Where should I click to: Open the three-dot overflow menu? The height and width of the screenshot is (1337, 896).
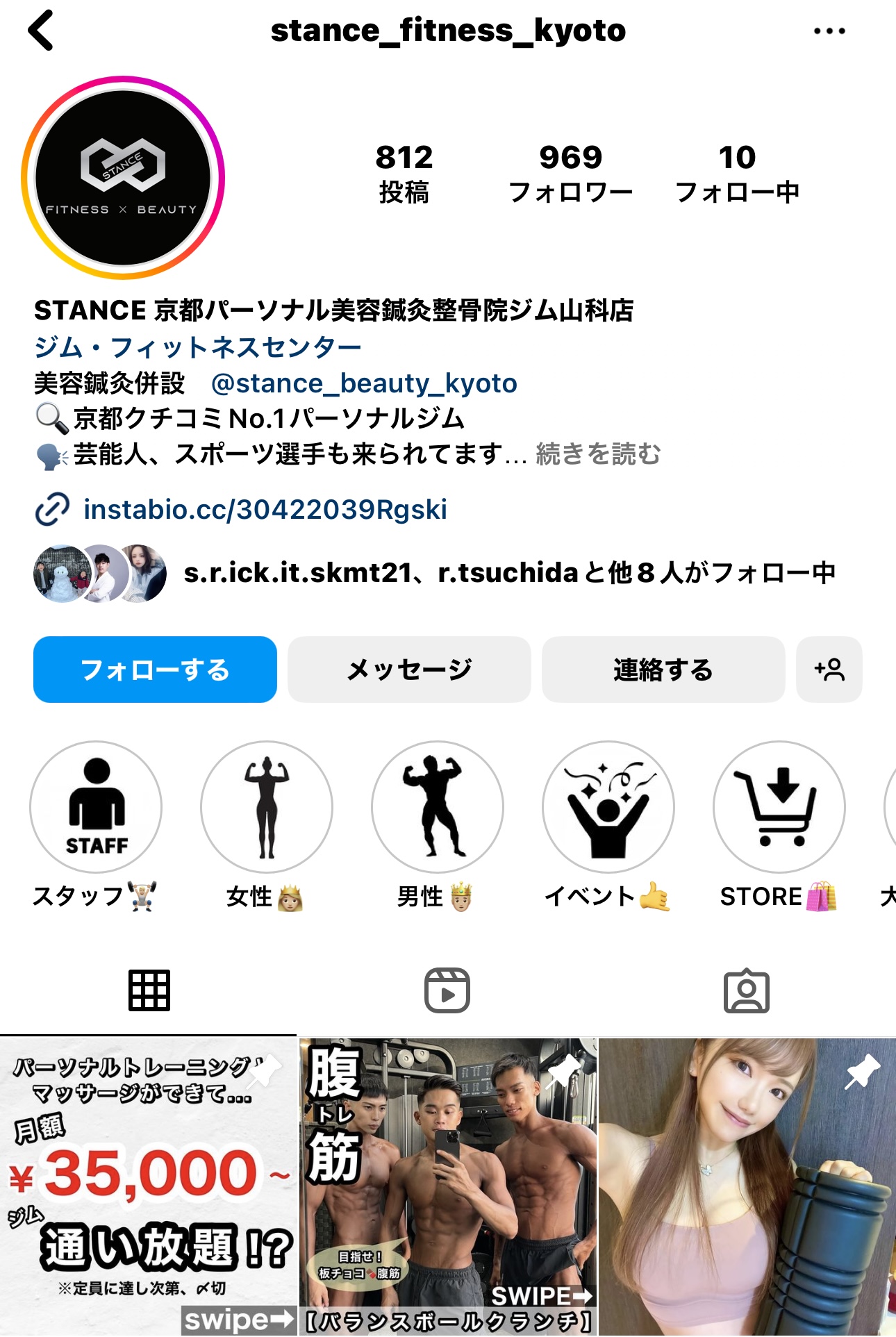(829, 31)
